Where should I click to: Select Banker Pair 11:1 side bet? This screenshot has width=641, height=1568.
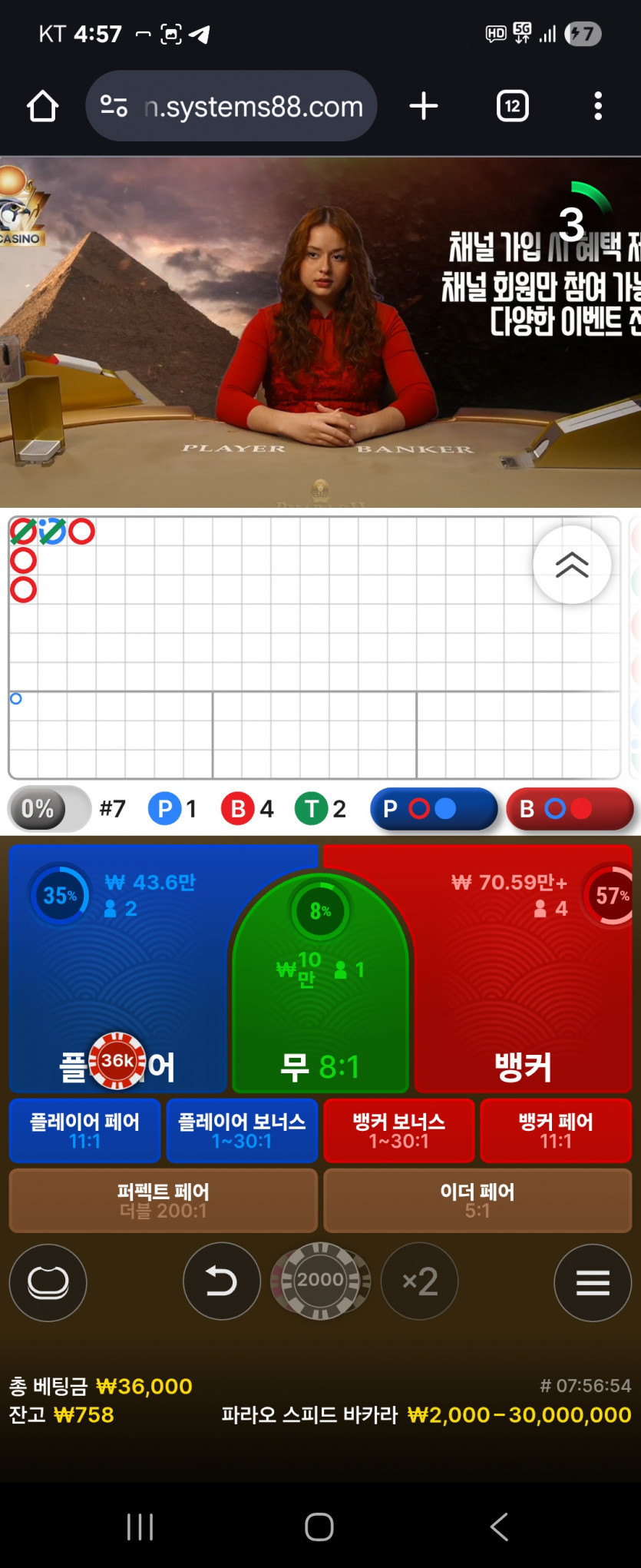(x=556, y=1130)
